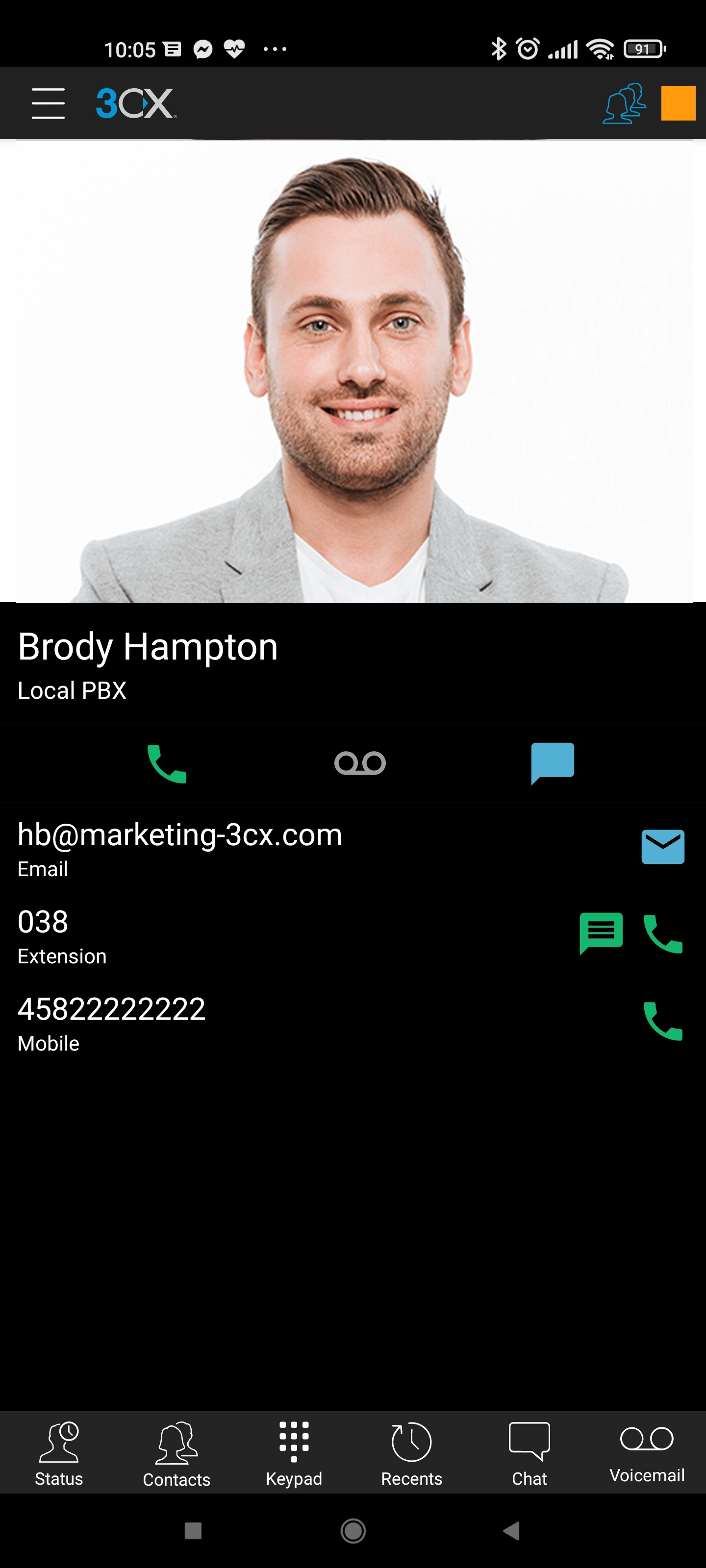Open the Voicemail tab
The height and width of the screenshot is (1568, 706).
pos(647,1454)
